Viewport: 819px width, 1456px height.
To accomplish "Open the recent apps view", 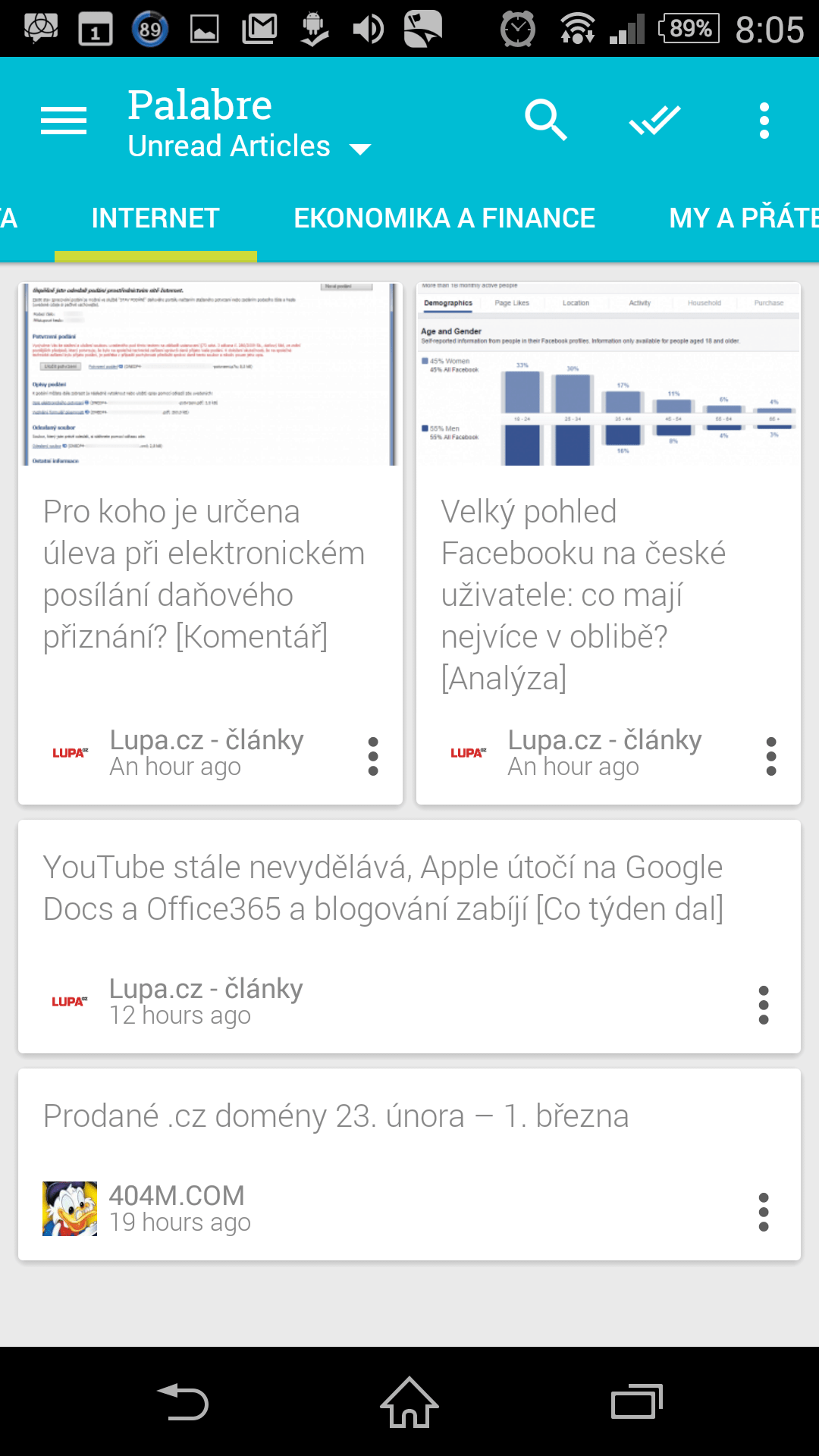I will [x=637, y=1401].
